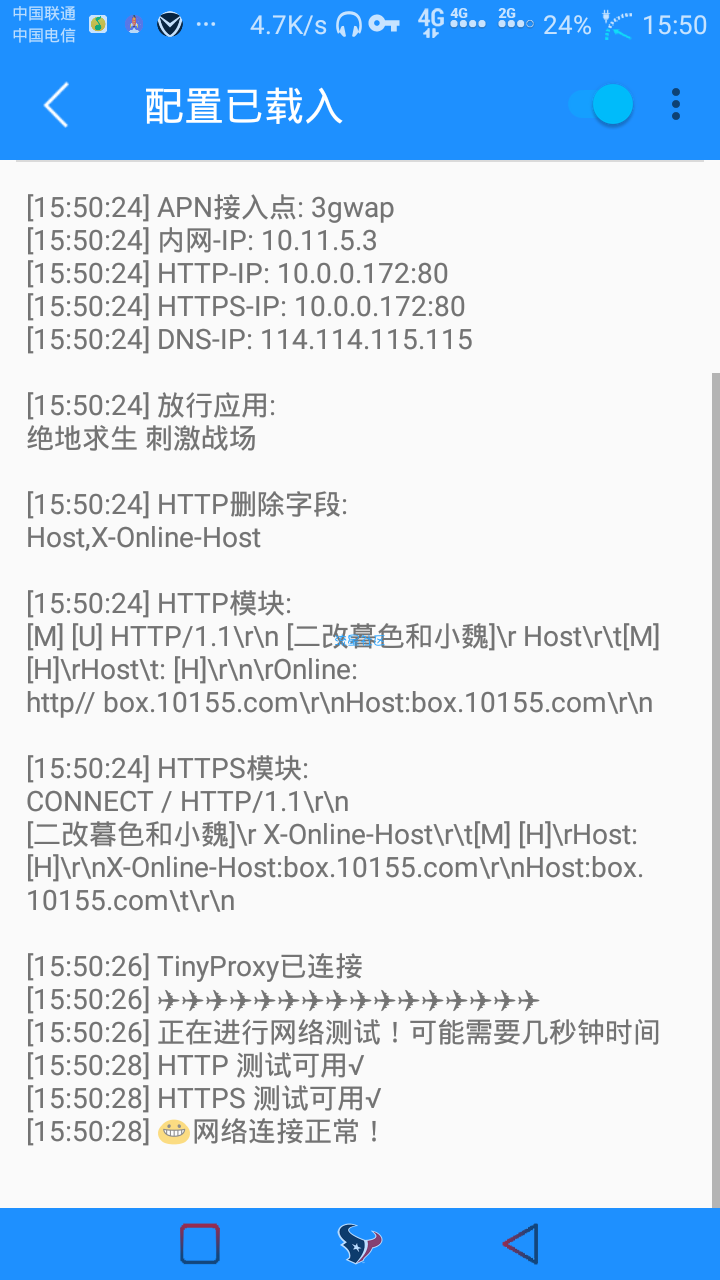Screen dimensions: 720x1280
Task: Open the three-dot overflow menu
Action: click(x=676, y=105)
